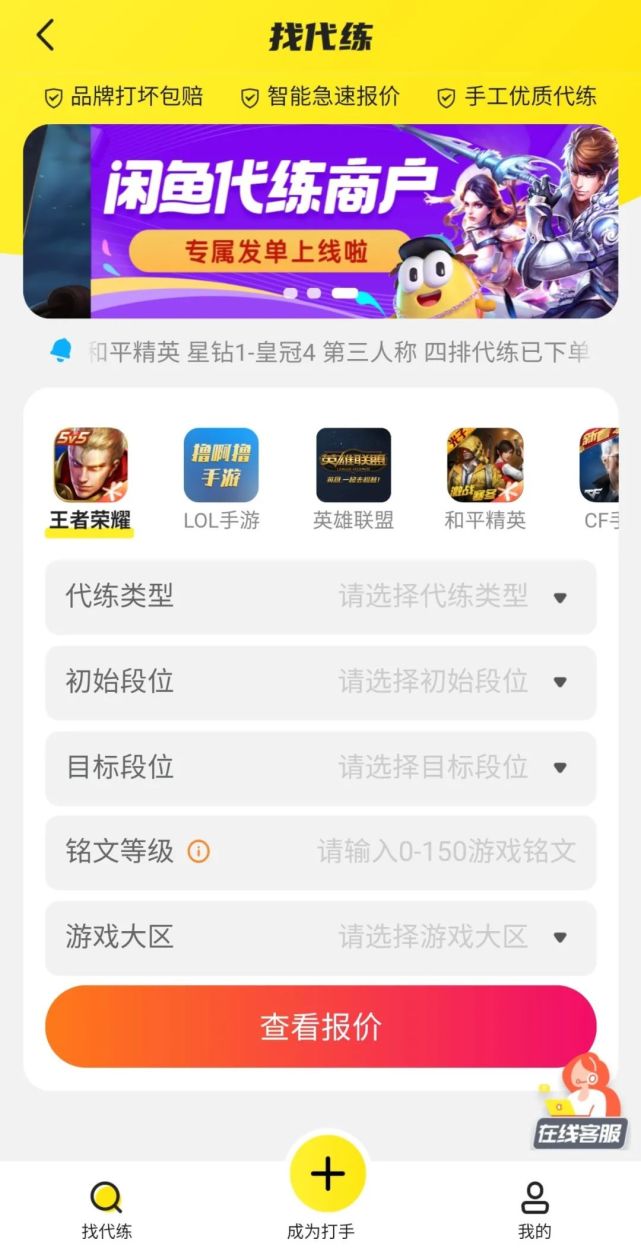Choose the 英雄联盟 game tab
The height and width of the screenshot is (1255, 641).
point(353,478)
